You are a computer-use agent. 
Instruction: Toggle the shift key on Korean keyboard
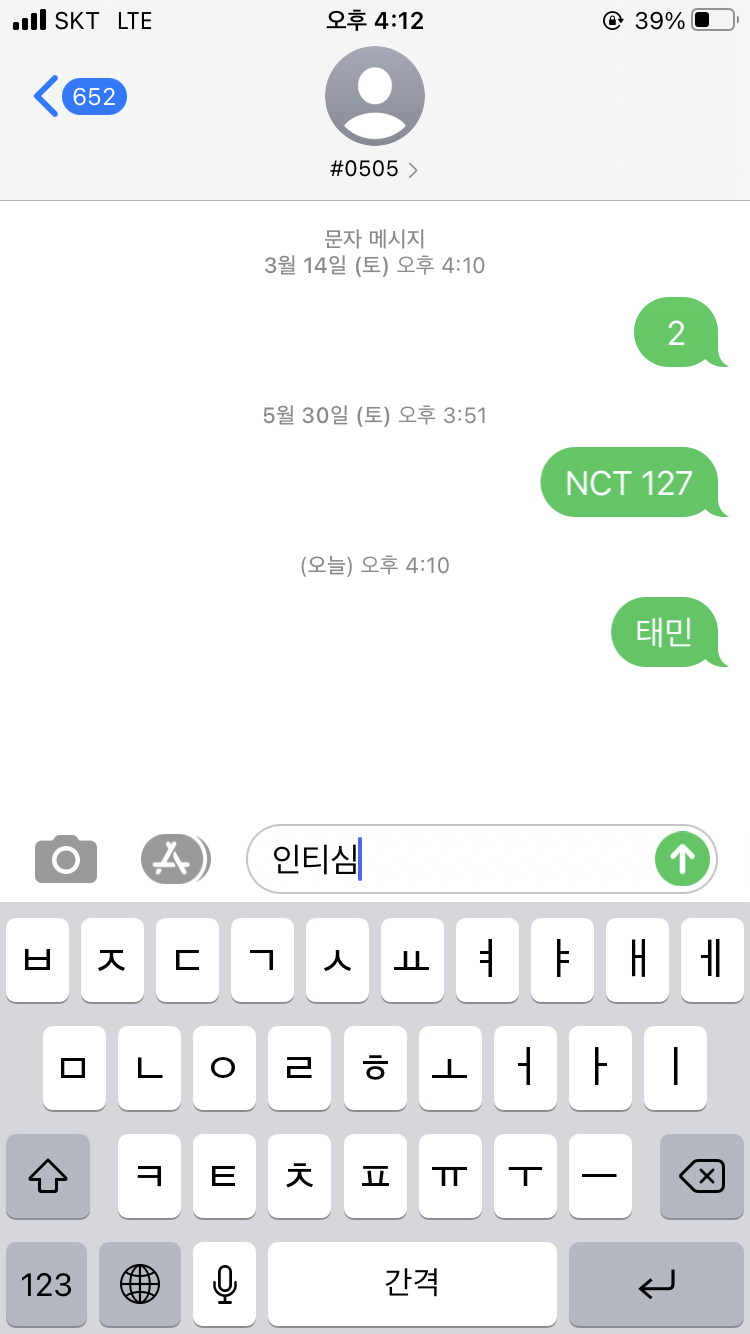(x=47, y=1177)
